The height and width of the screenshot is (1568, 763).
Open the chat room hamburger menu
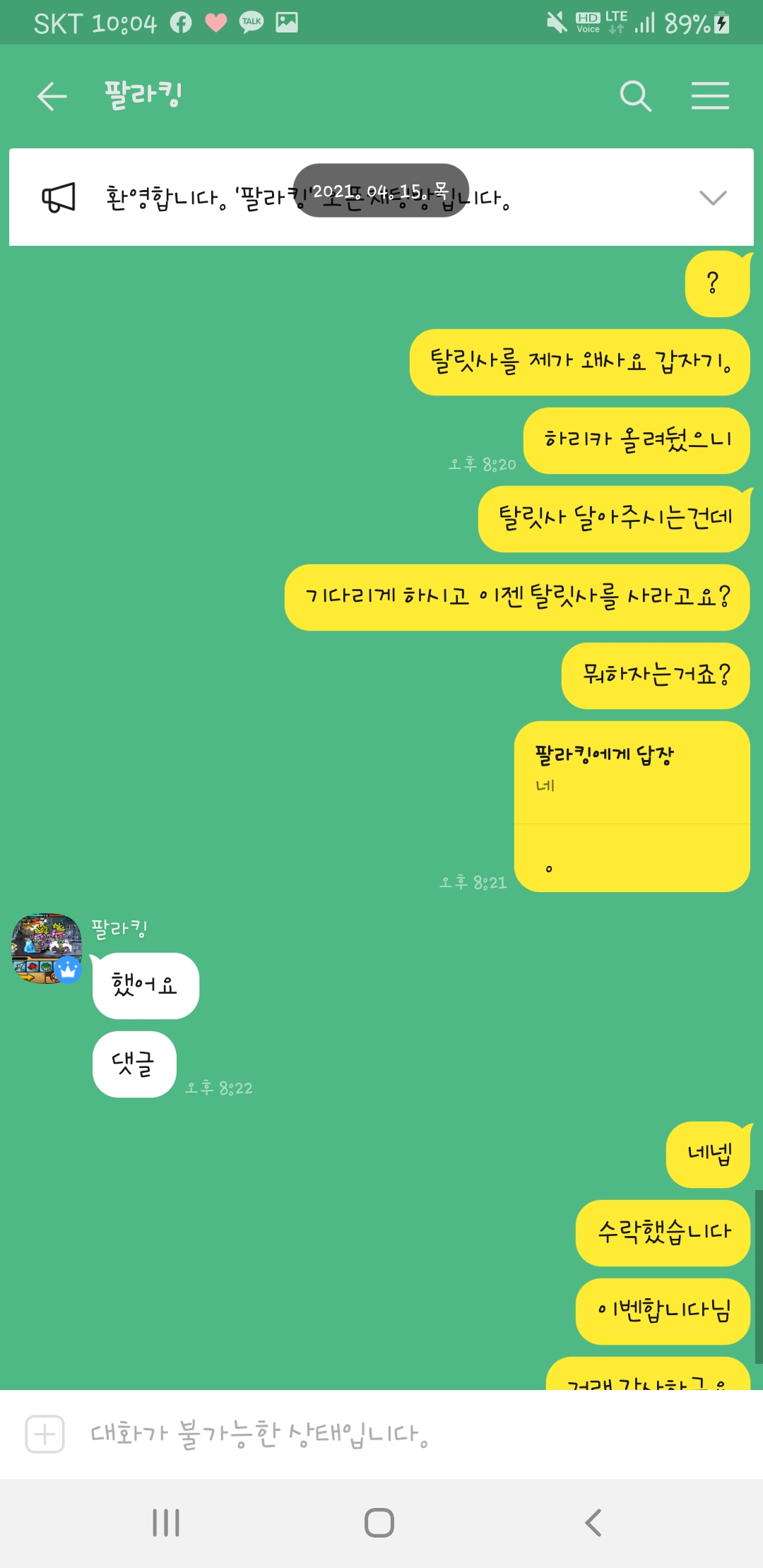[x=710, y=96]
